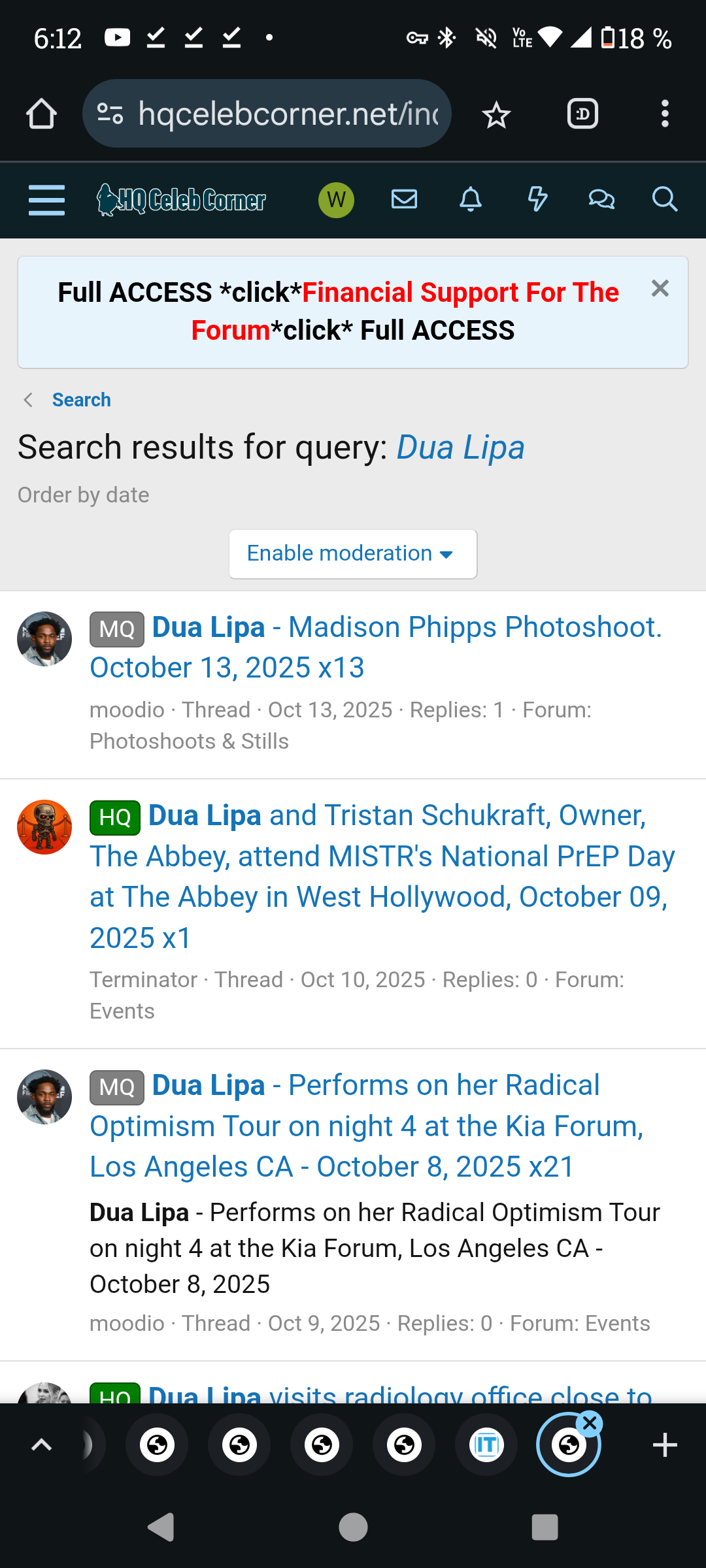706x1568 pixels.
Task: Bookmark this page with the star
Action: point(496,116)
